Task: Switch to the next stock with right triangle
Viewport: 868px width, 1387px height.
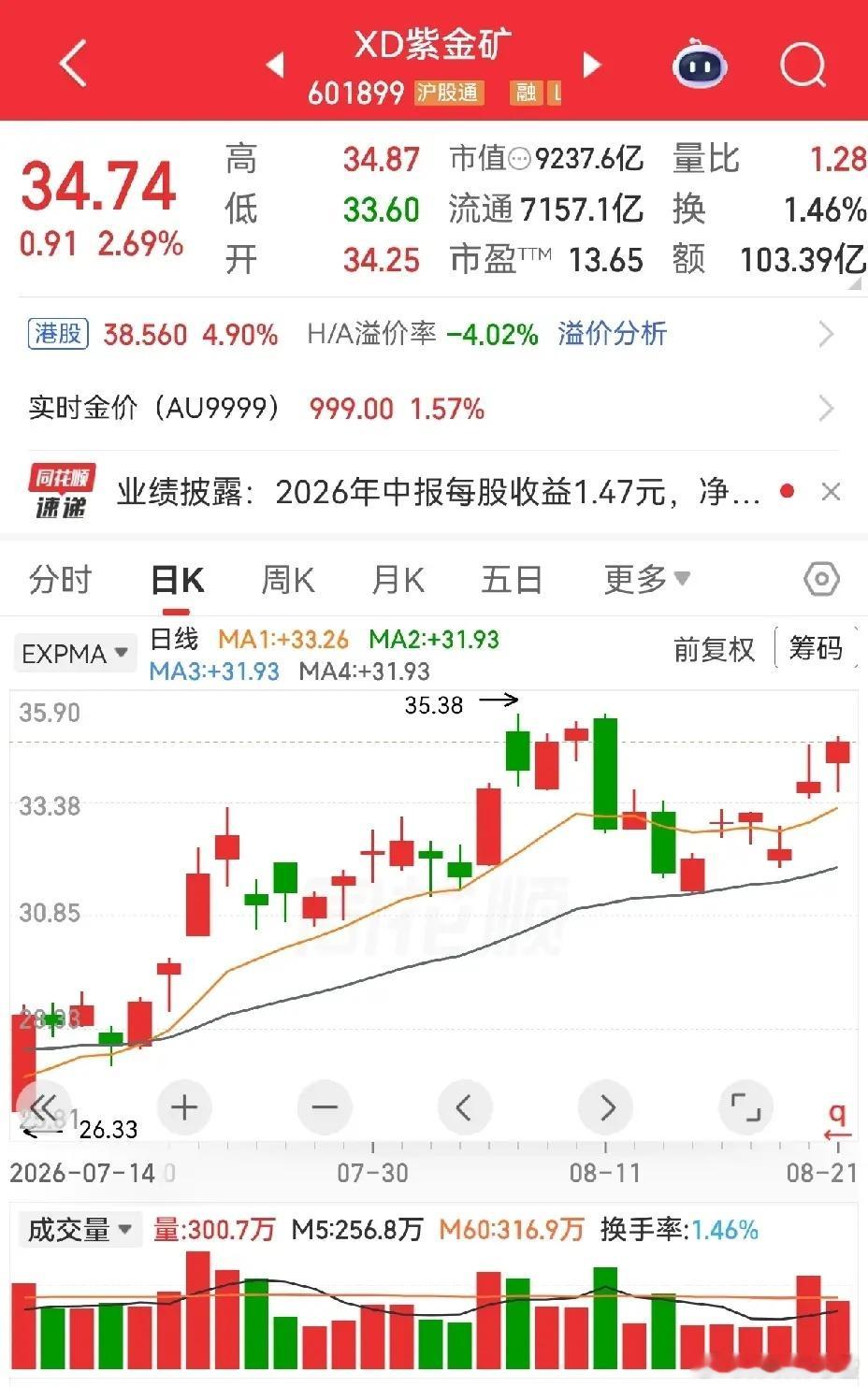Action: pos(592,65)
